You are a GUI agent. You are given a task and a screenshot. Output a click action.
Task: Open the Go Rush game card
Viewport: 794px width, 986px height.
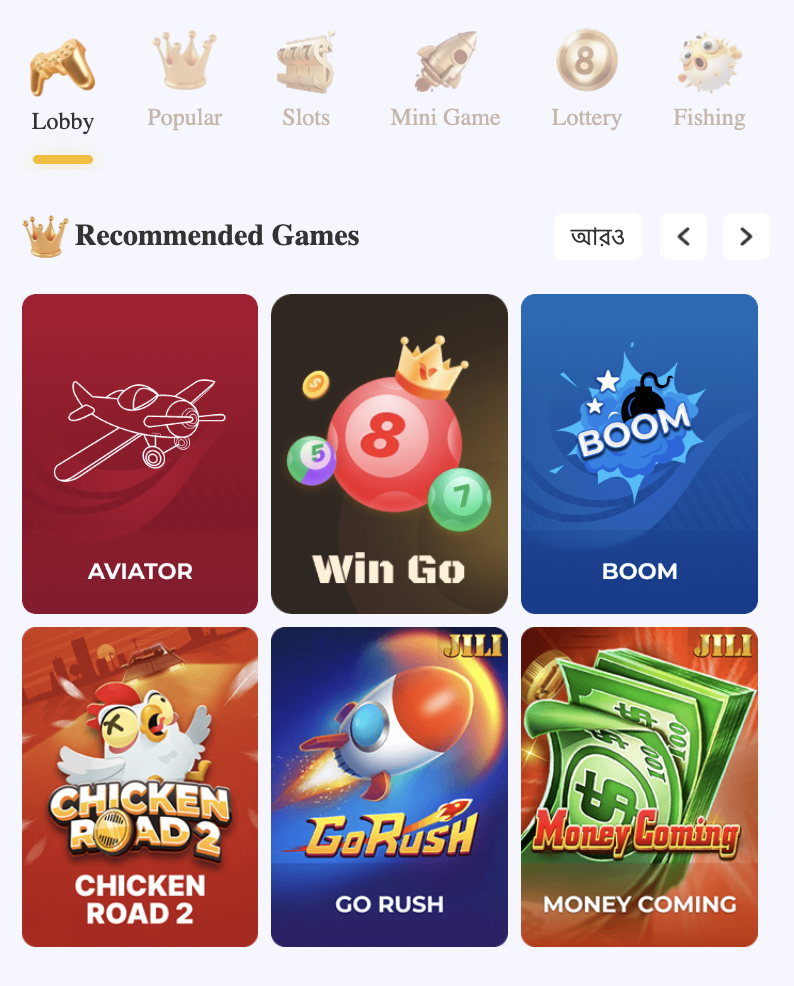389,787
